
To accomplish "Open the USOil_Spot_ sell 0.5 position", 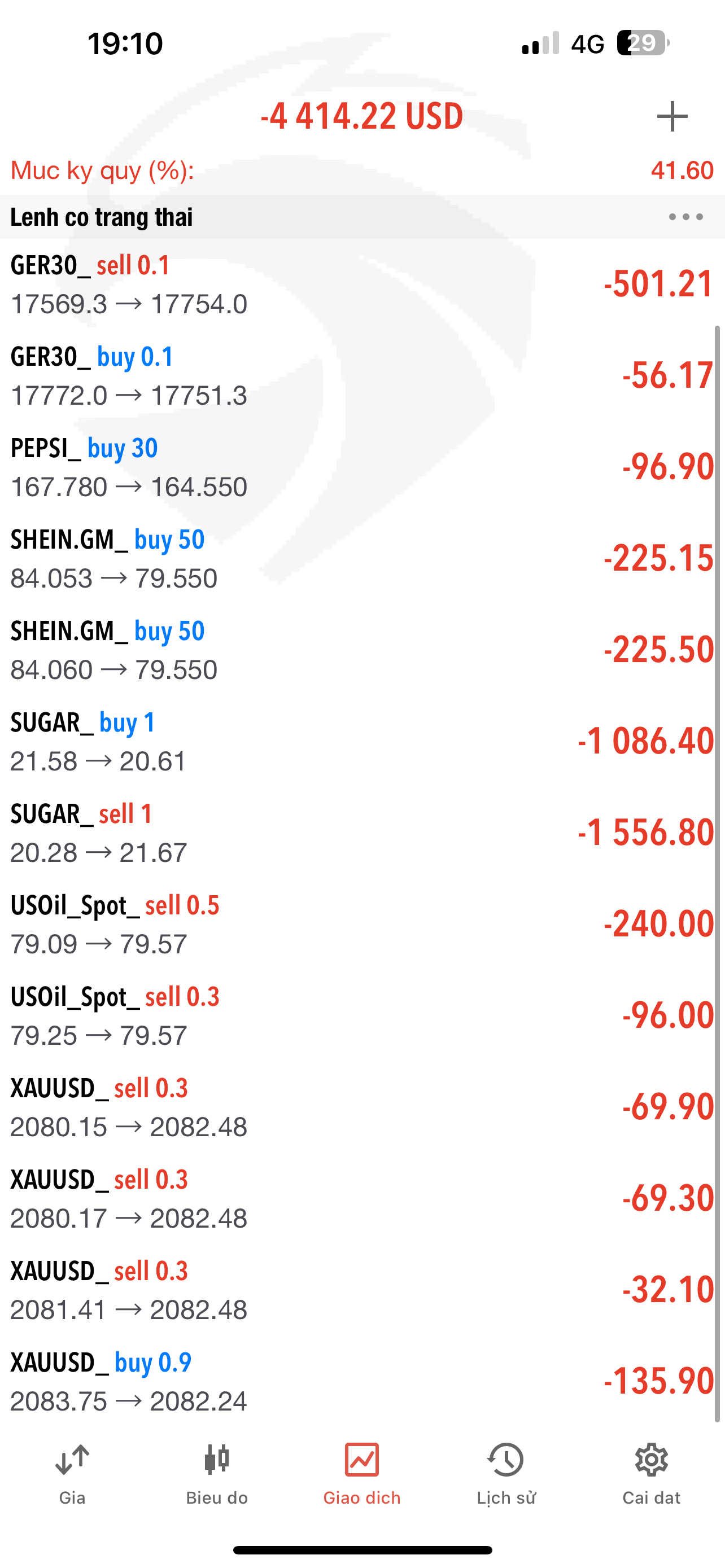I will [x=362, y=924].
